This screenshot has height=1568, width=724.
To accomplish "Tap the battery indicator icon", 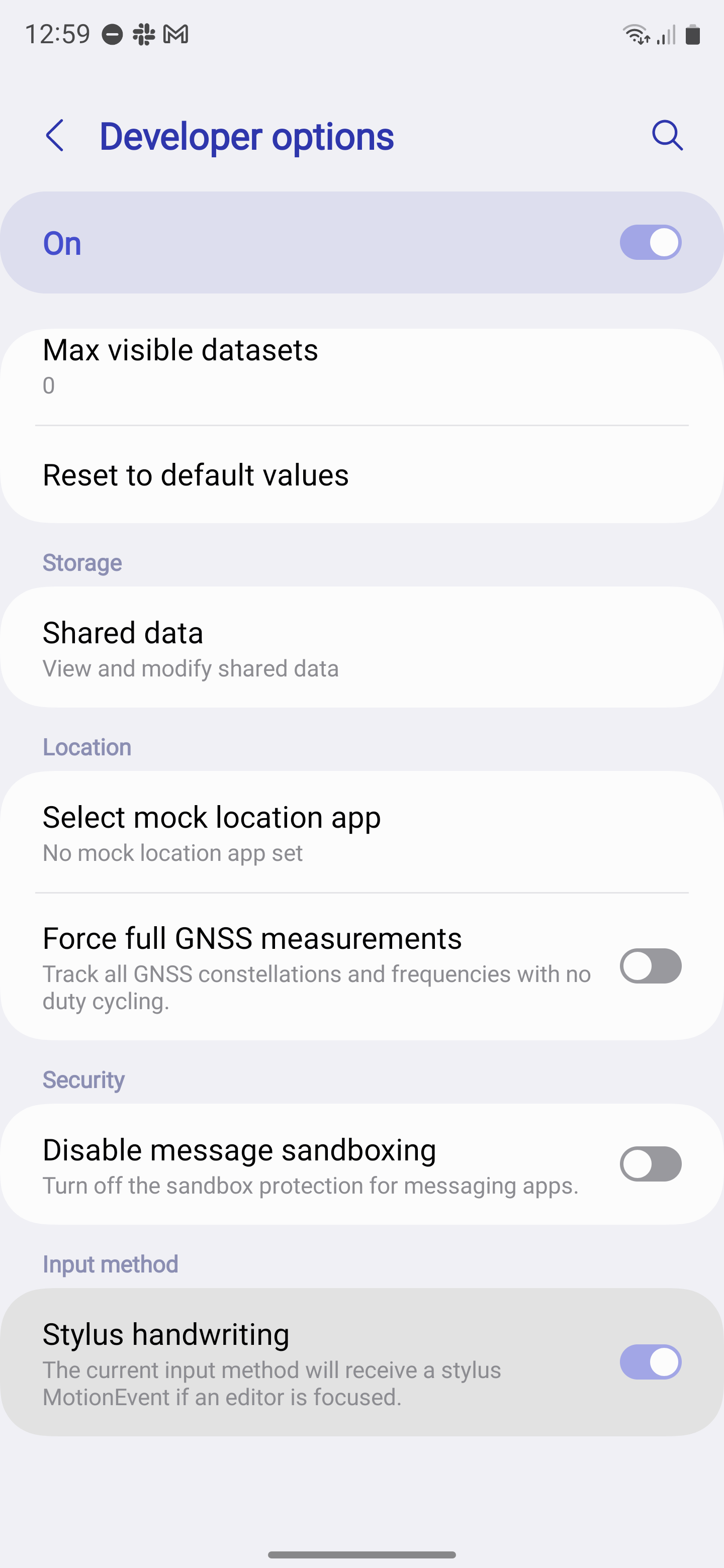I will click(693, 35).
